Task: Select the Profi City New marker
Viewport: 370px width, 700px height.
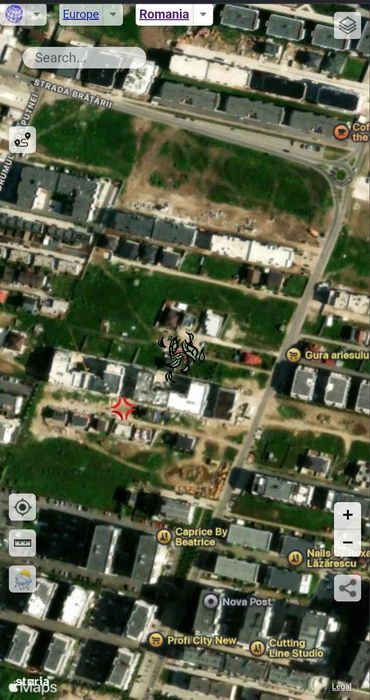Action: point(155,640)
